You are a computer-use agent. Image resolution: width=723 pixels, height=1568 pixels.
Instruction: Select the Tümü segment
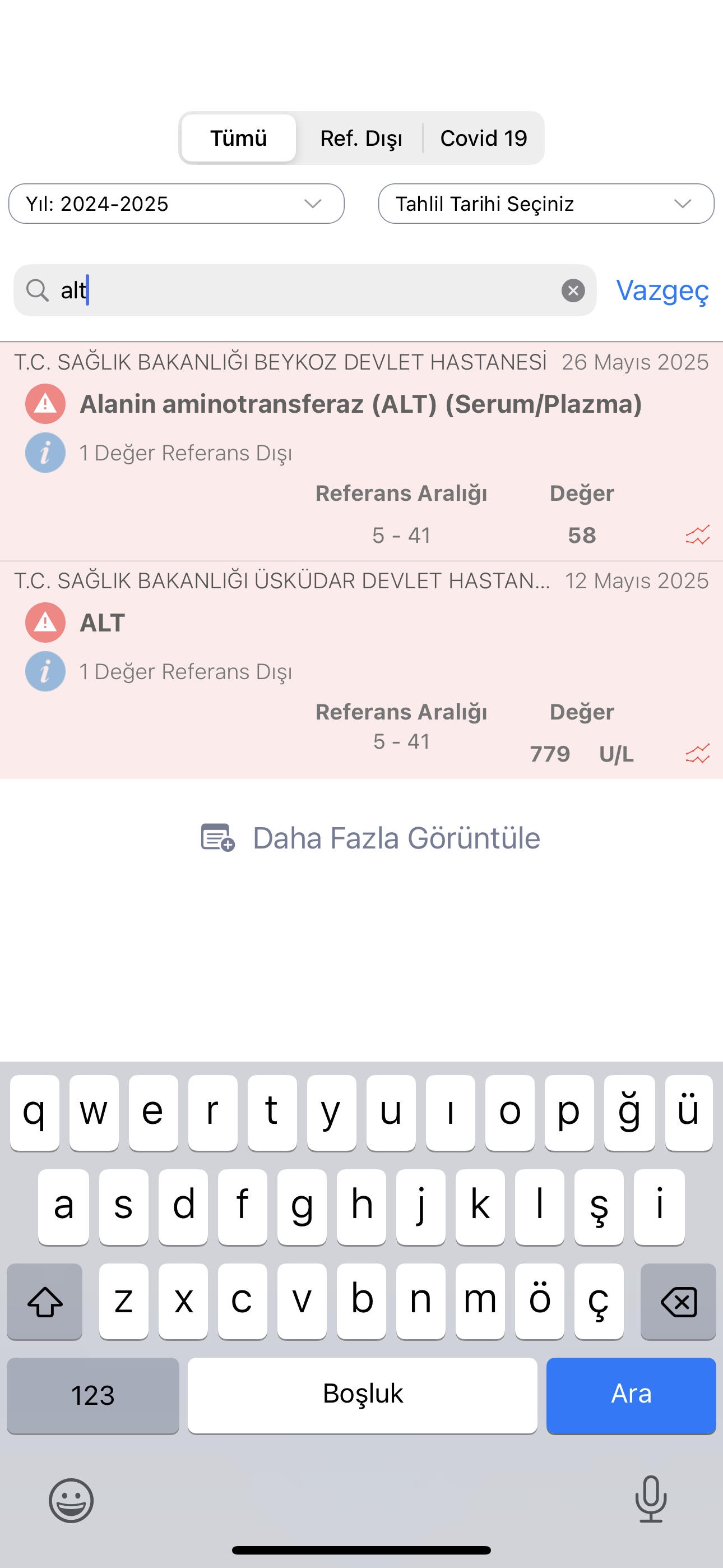(x=239, y=138)
